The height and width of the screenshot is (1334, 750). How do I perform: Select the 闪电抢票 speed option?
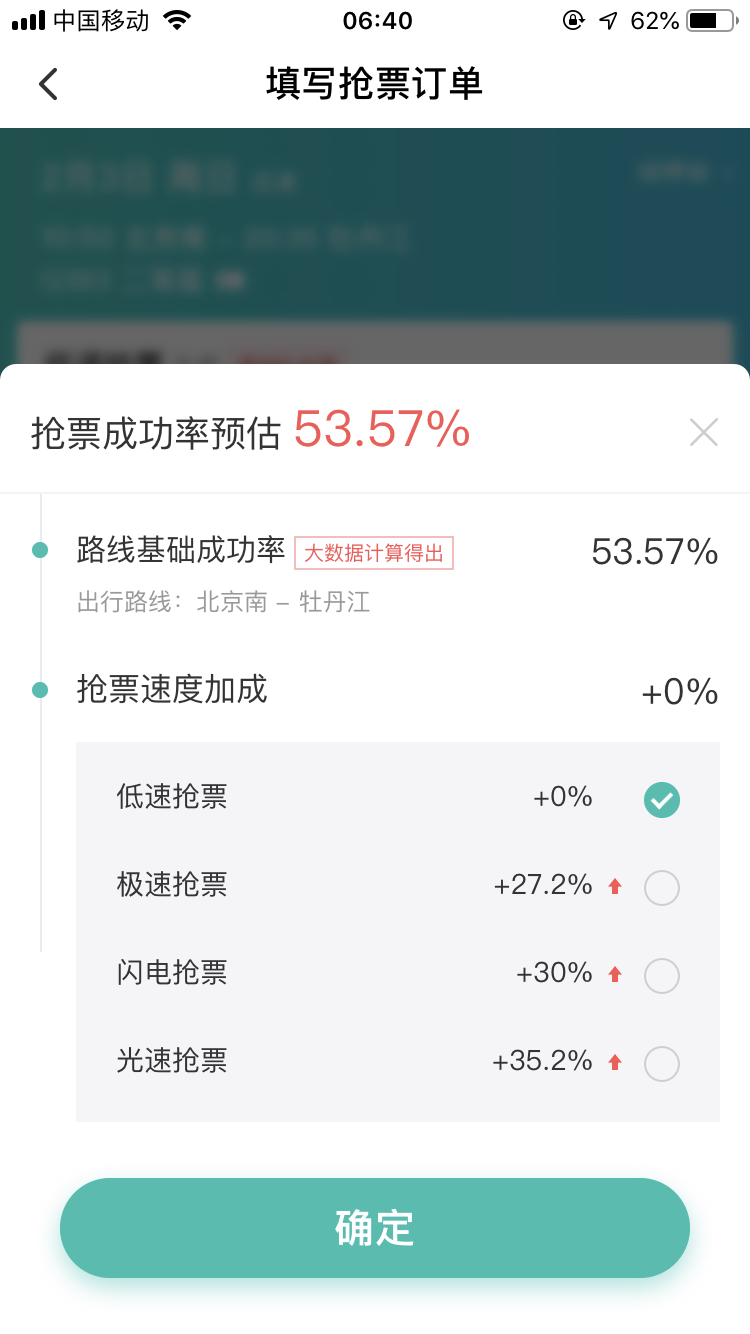click(x=661, y=976)
